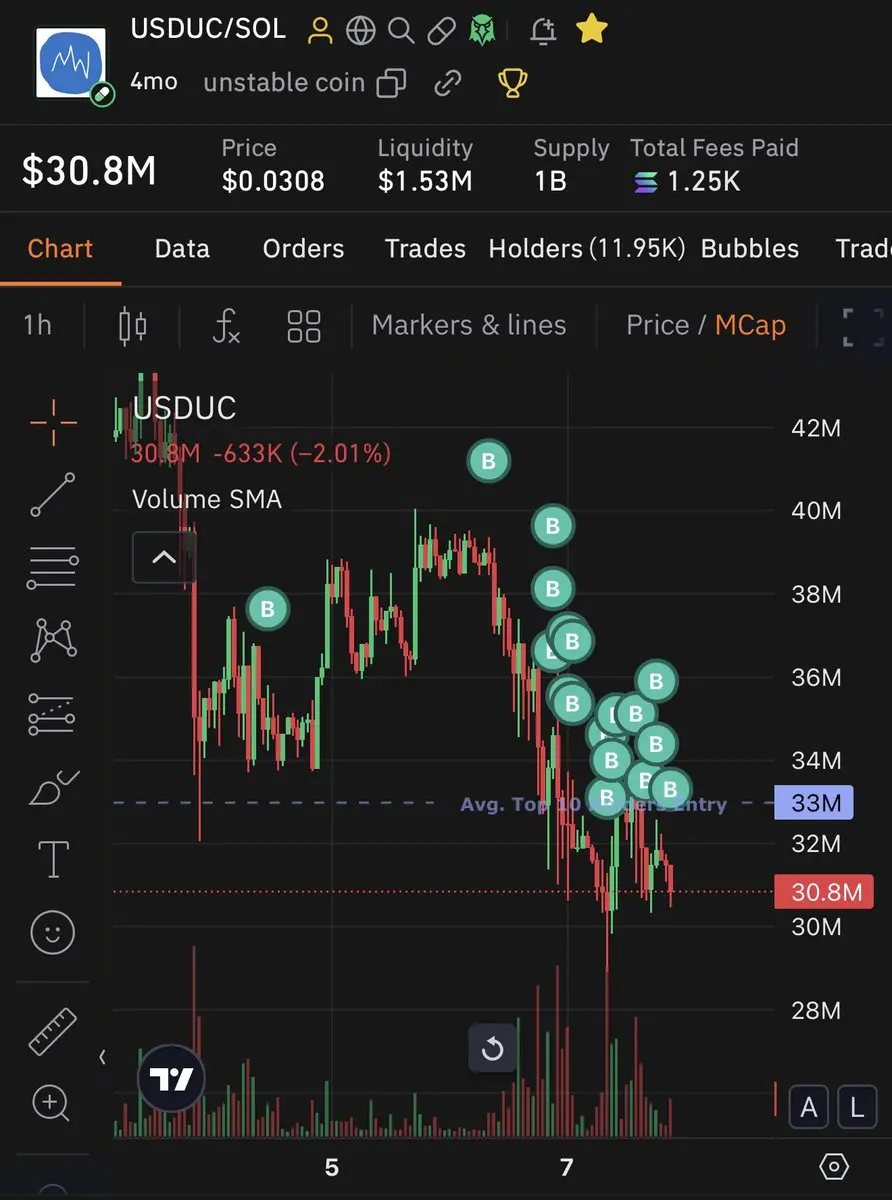This screenshot has width=892, height=1200.
Task: Open the token website globe icon
Action: click(361, 31)
